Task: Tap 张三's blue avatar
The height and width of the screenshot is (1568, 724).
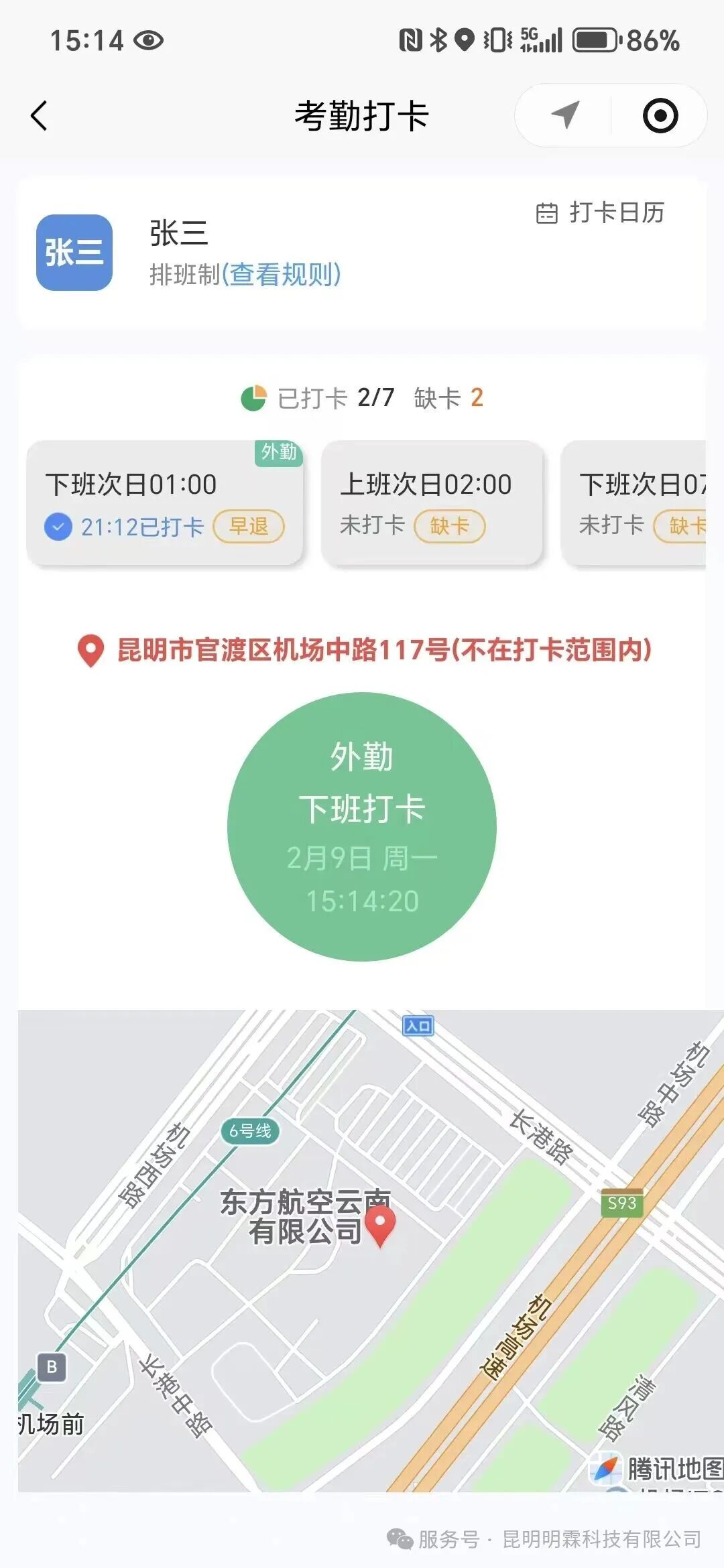Action: tap(74, 251)
